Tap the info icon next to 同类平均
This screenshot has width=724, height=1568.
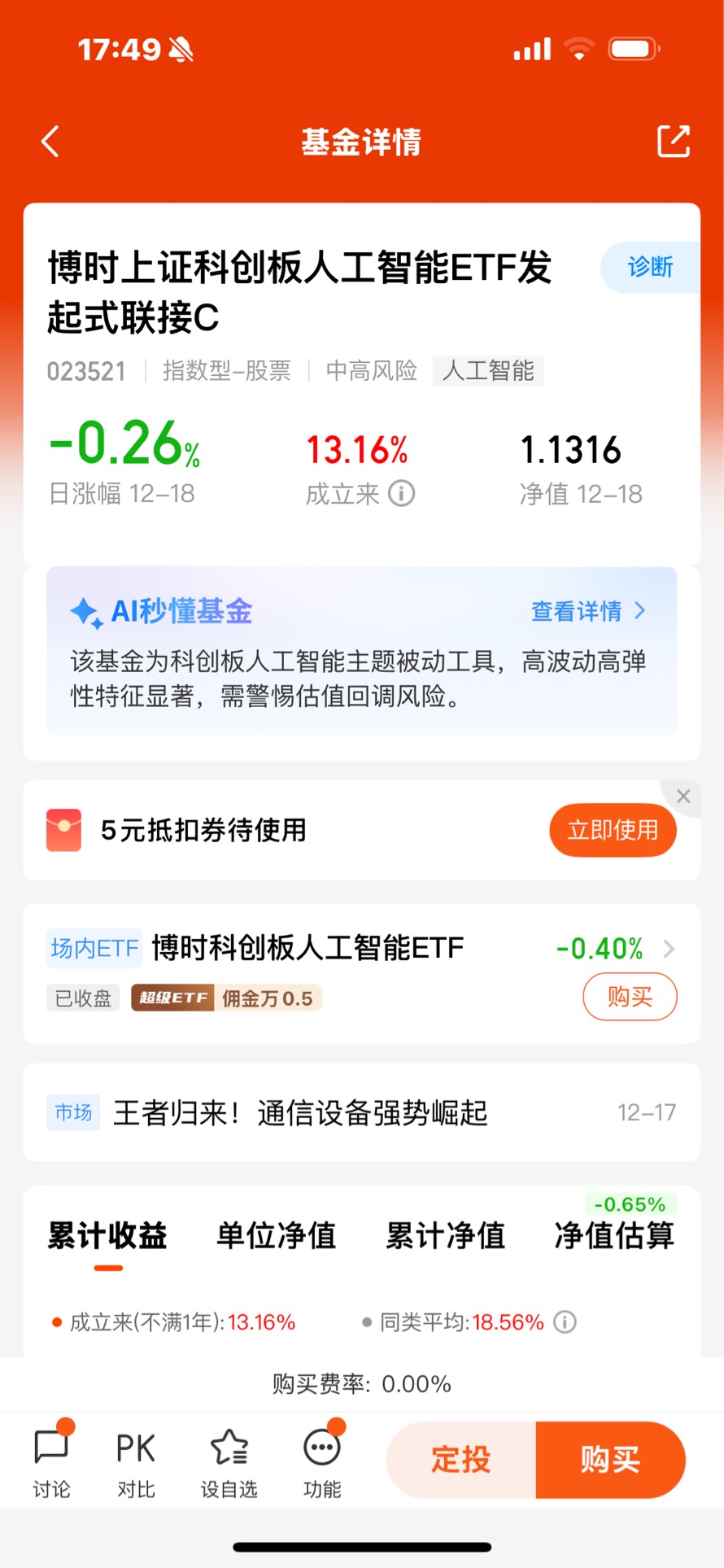click(565, 1322)
